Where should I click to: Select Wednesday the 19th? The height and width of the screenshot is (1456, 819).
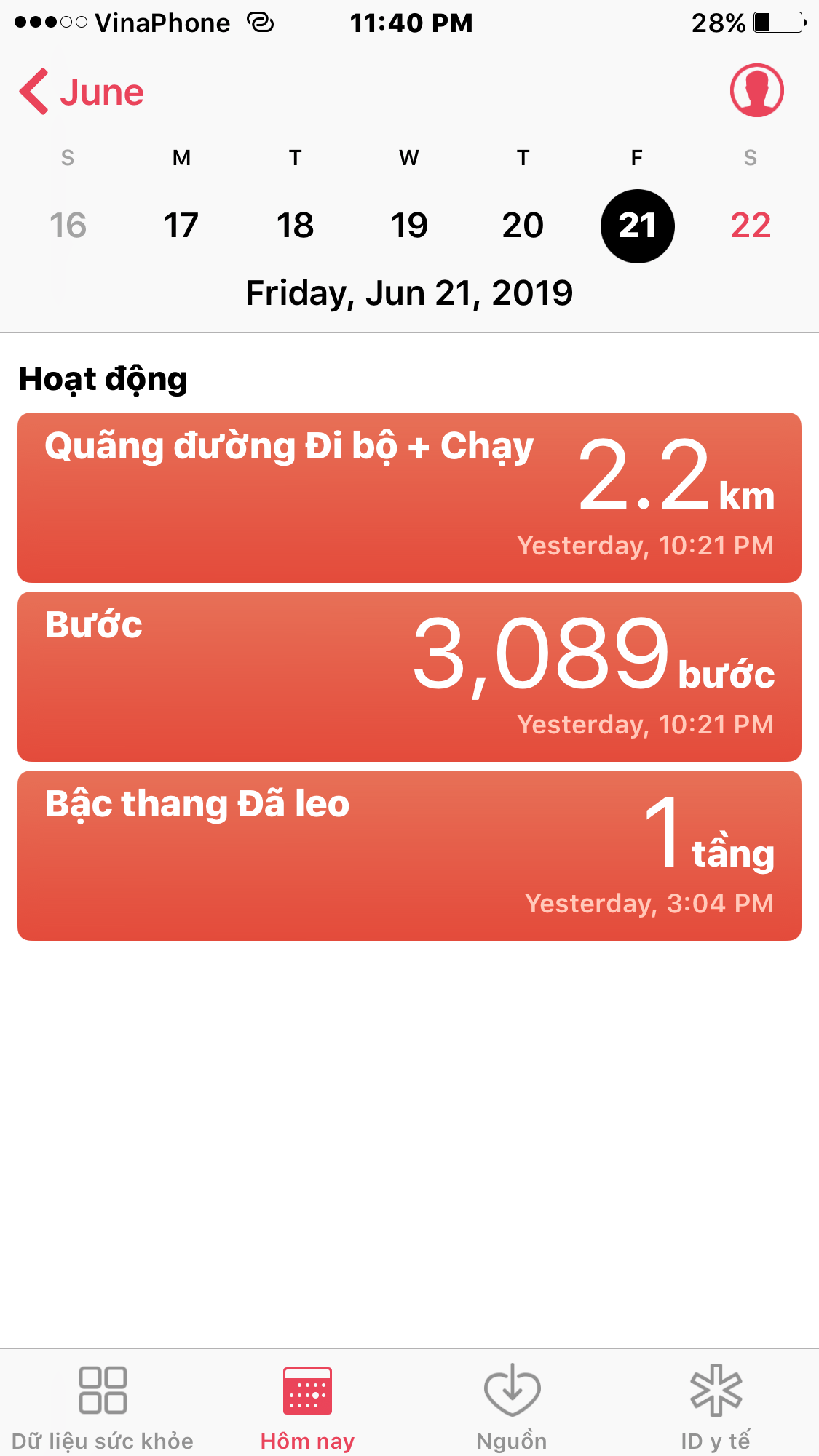point(409,226)
